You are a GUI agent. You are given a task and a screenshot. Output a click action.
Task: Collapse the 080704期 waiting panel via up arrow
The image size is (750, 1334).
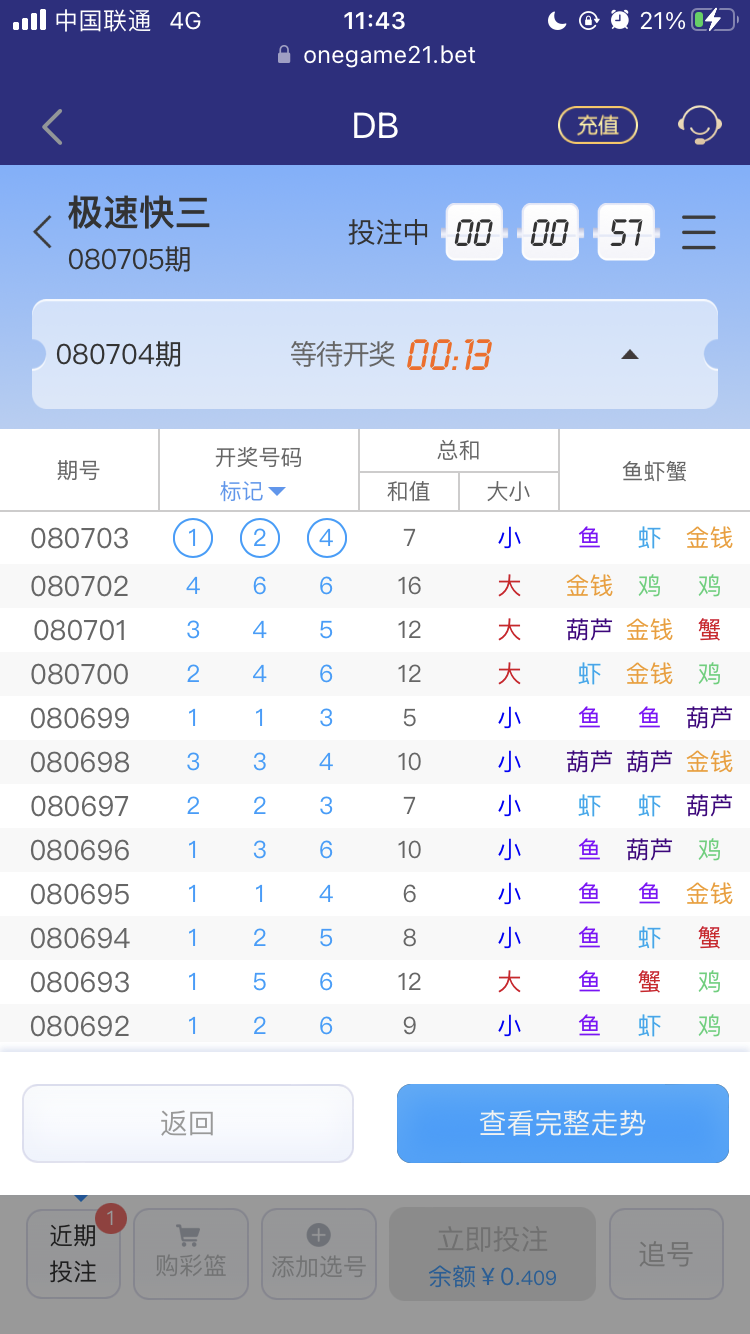[x=631, y=353]
